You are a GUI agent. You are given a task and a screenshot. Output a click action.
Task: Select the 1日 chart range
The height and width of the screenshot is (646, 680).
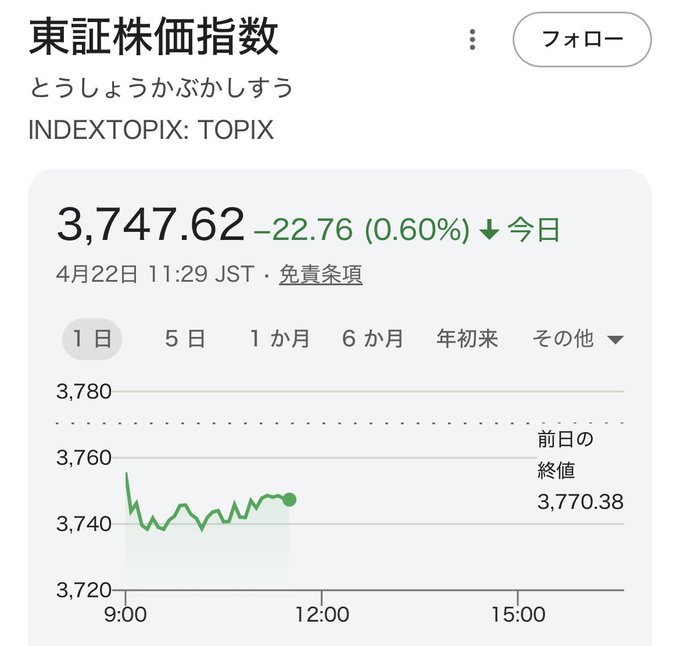(92, 339)
